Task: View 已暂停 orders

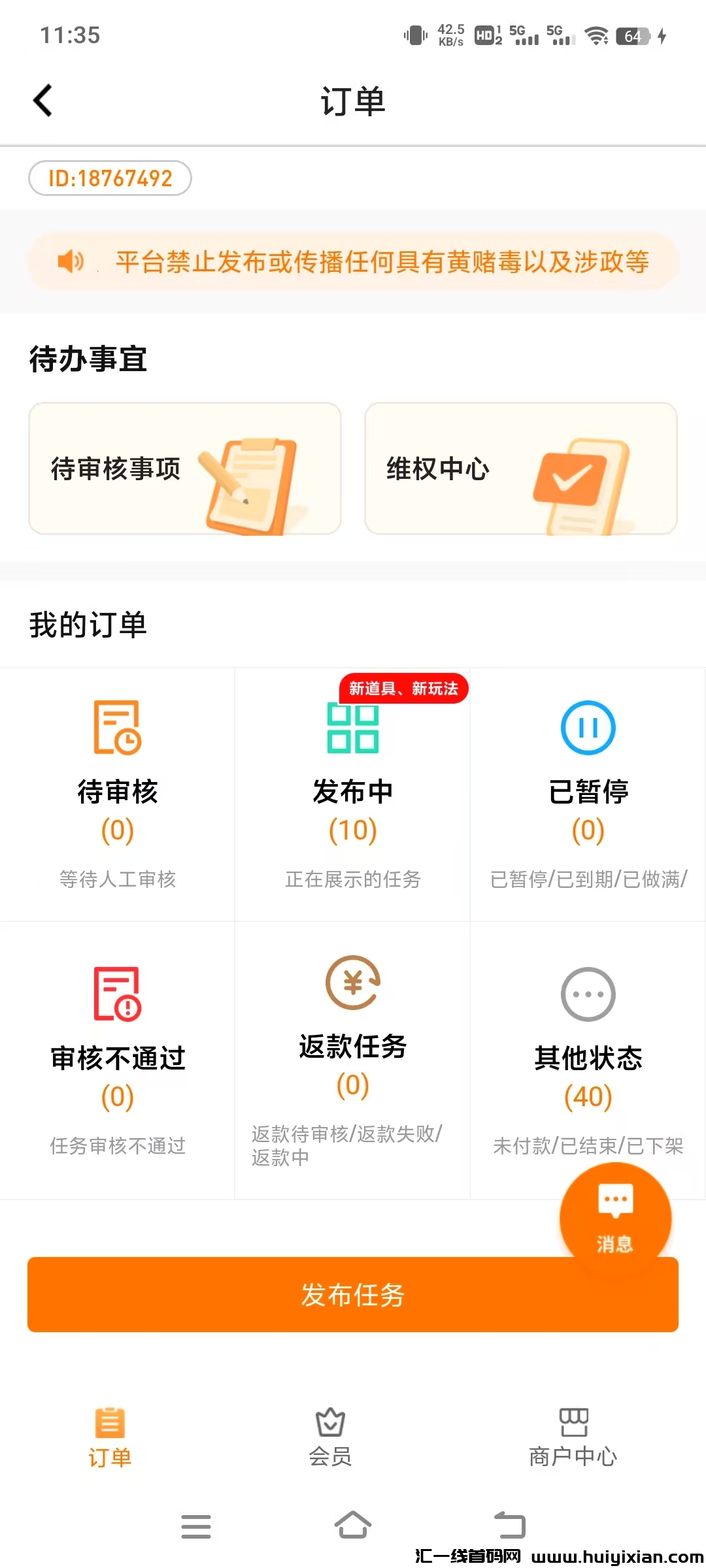Action: (588, 794)
